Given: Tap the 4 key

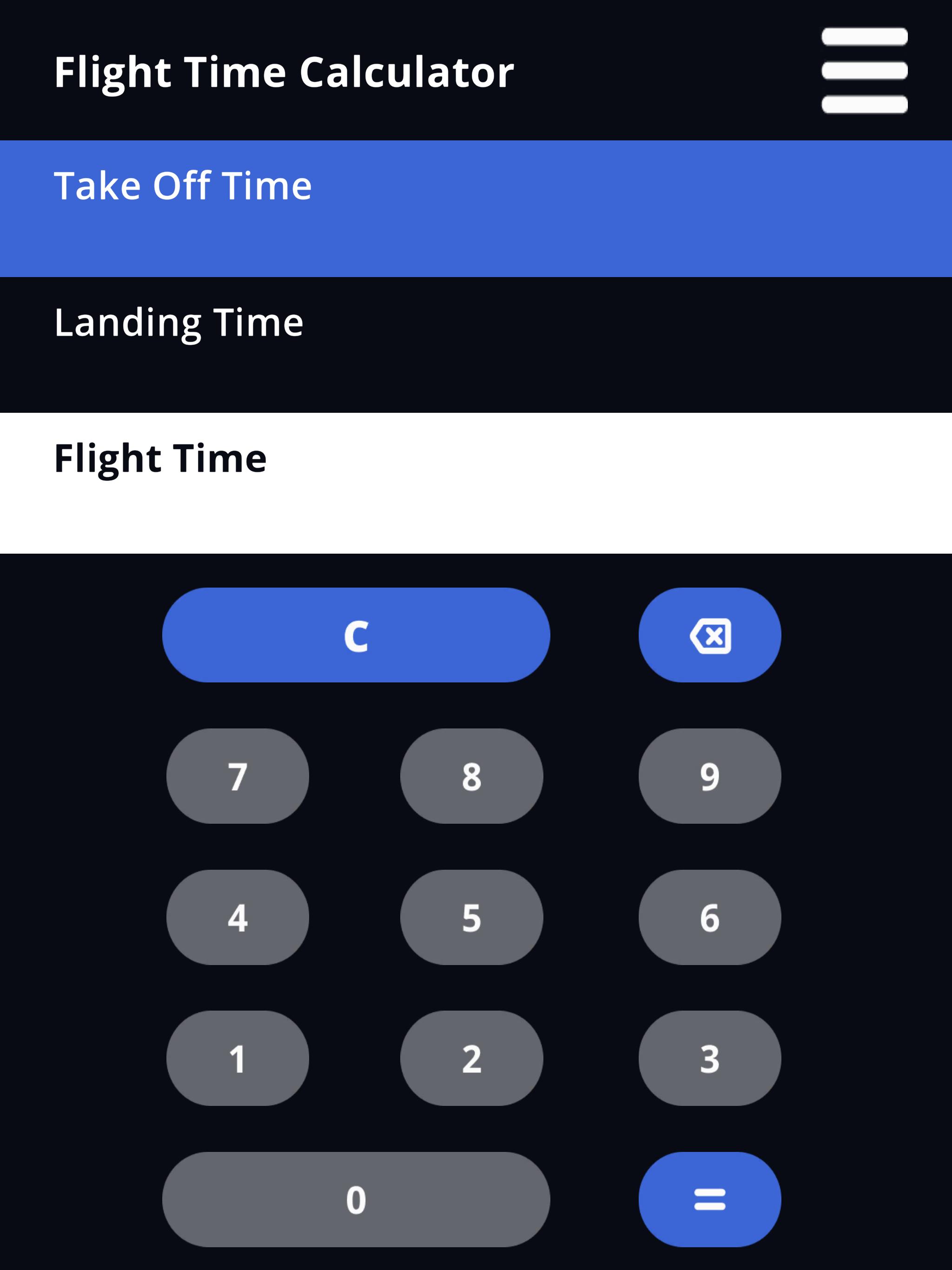Looking at the screenshot, I should tap(238, 918).
